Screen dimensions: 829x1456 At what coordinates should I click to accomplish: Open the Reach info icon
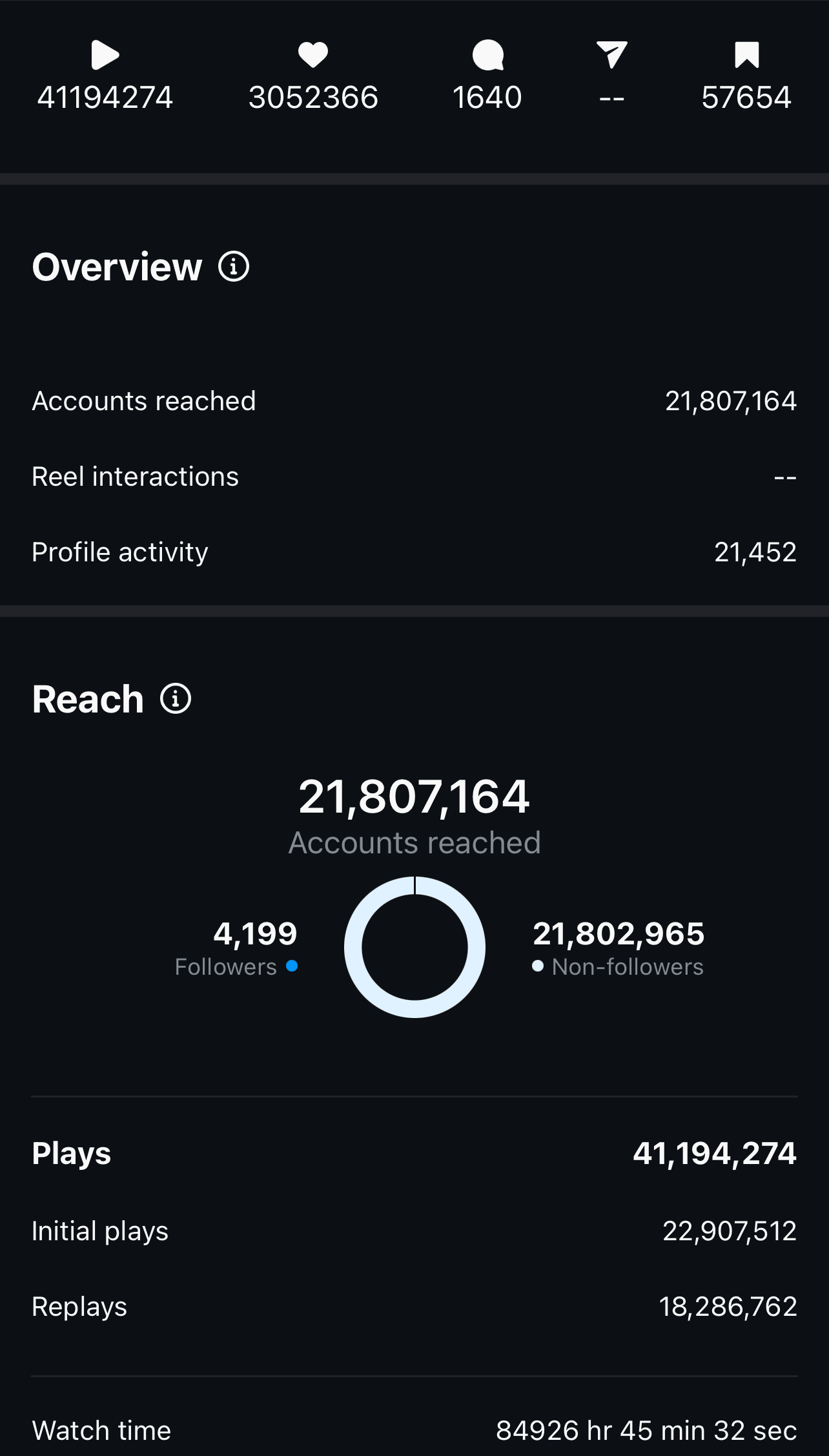[x=176, y=699]
